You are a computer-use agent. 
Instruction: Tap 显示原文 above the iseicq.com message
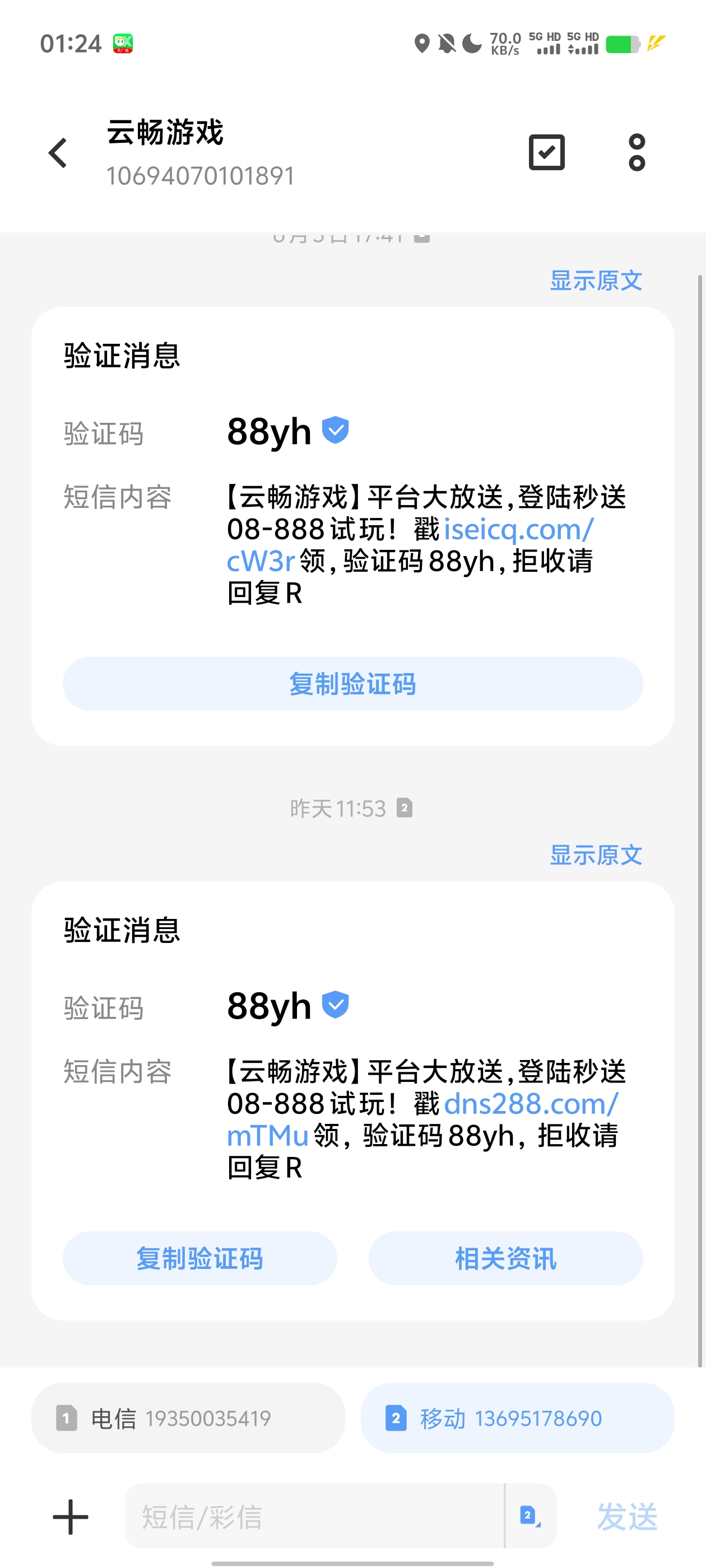(596, 281)
